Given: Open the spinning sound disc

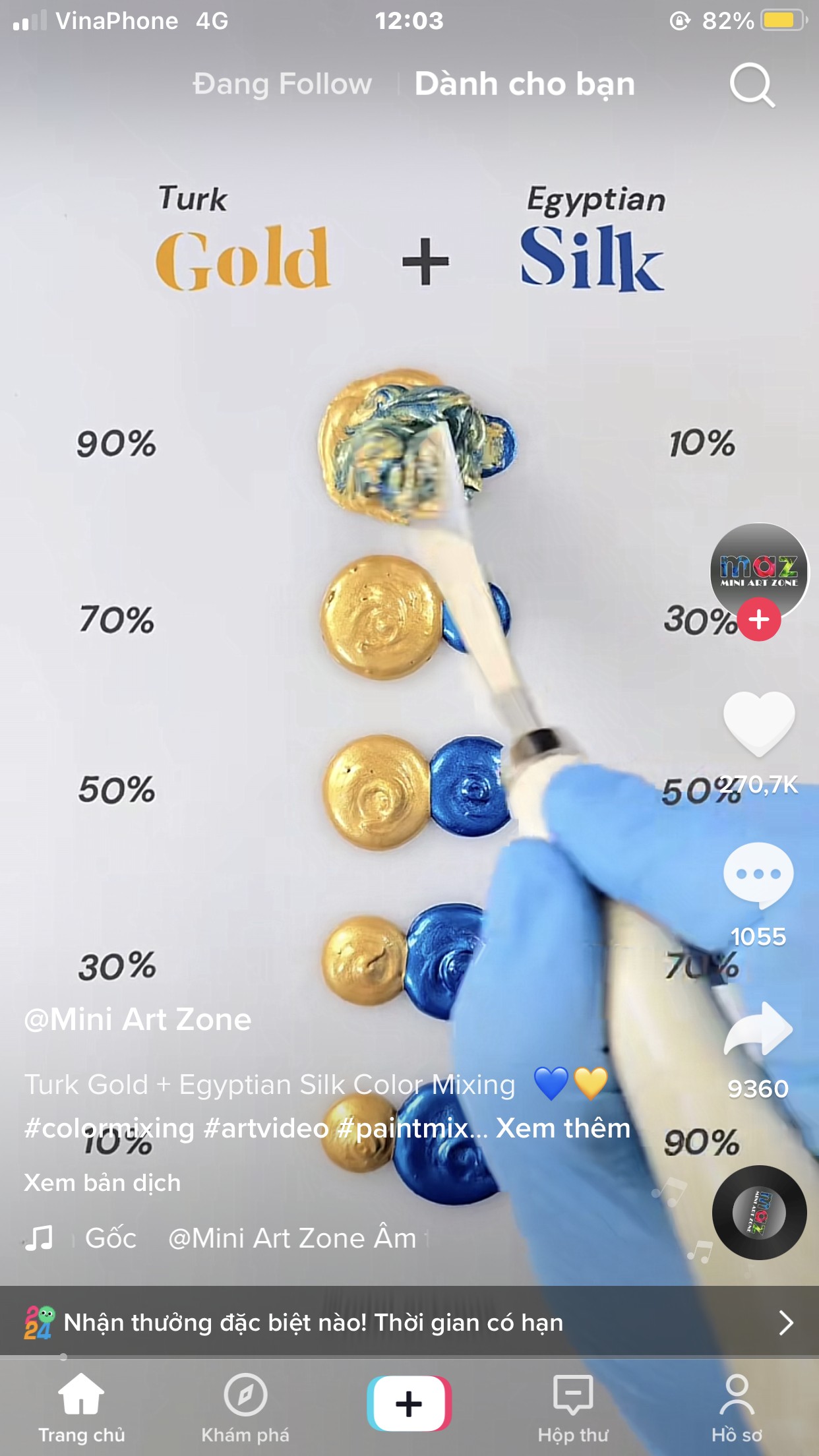Looking at the screenshot, I should [x=759, y=1213].
